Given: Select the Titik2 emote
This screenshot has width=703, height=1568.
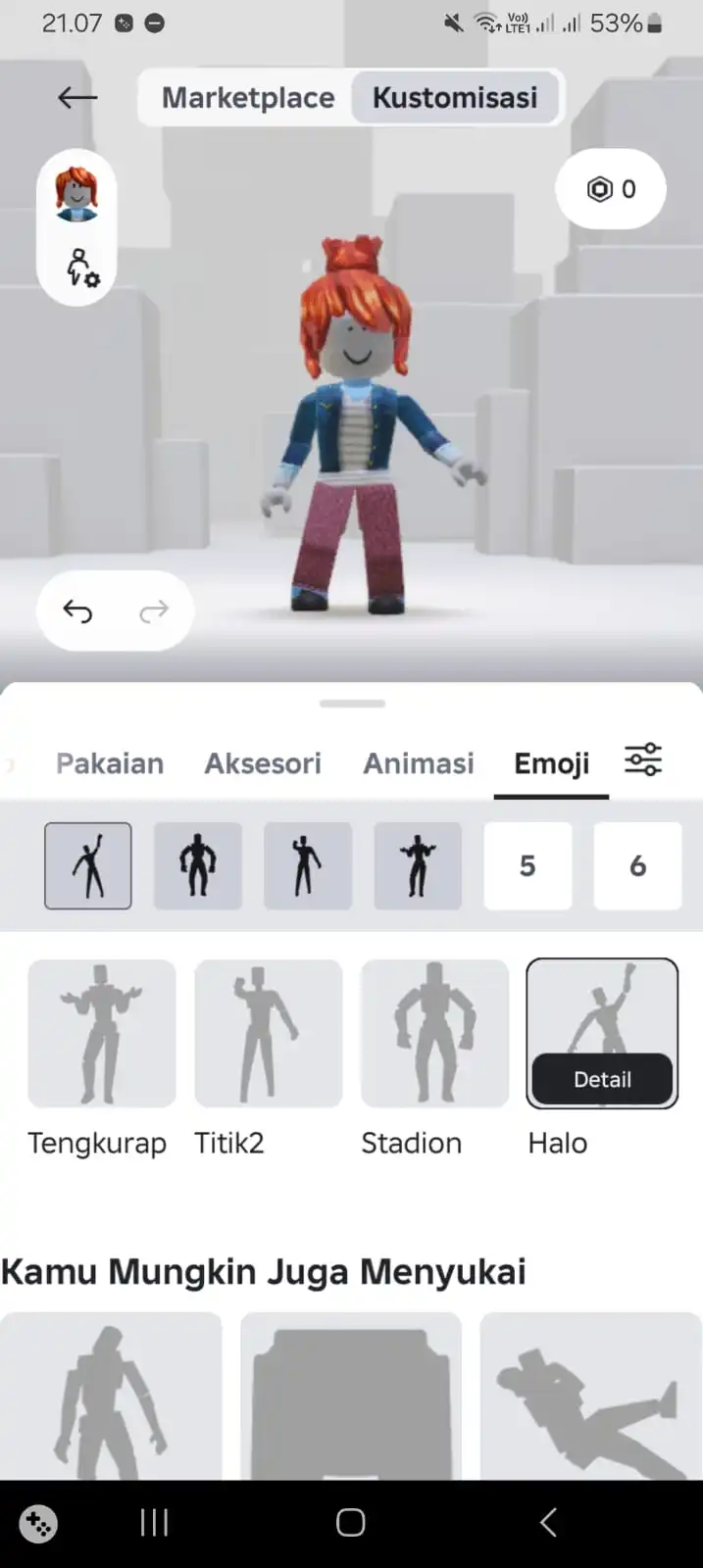Looking at the screenshot, I should click(x=269, y=1034).
